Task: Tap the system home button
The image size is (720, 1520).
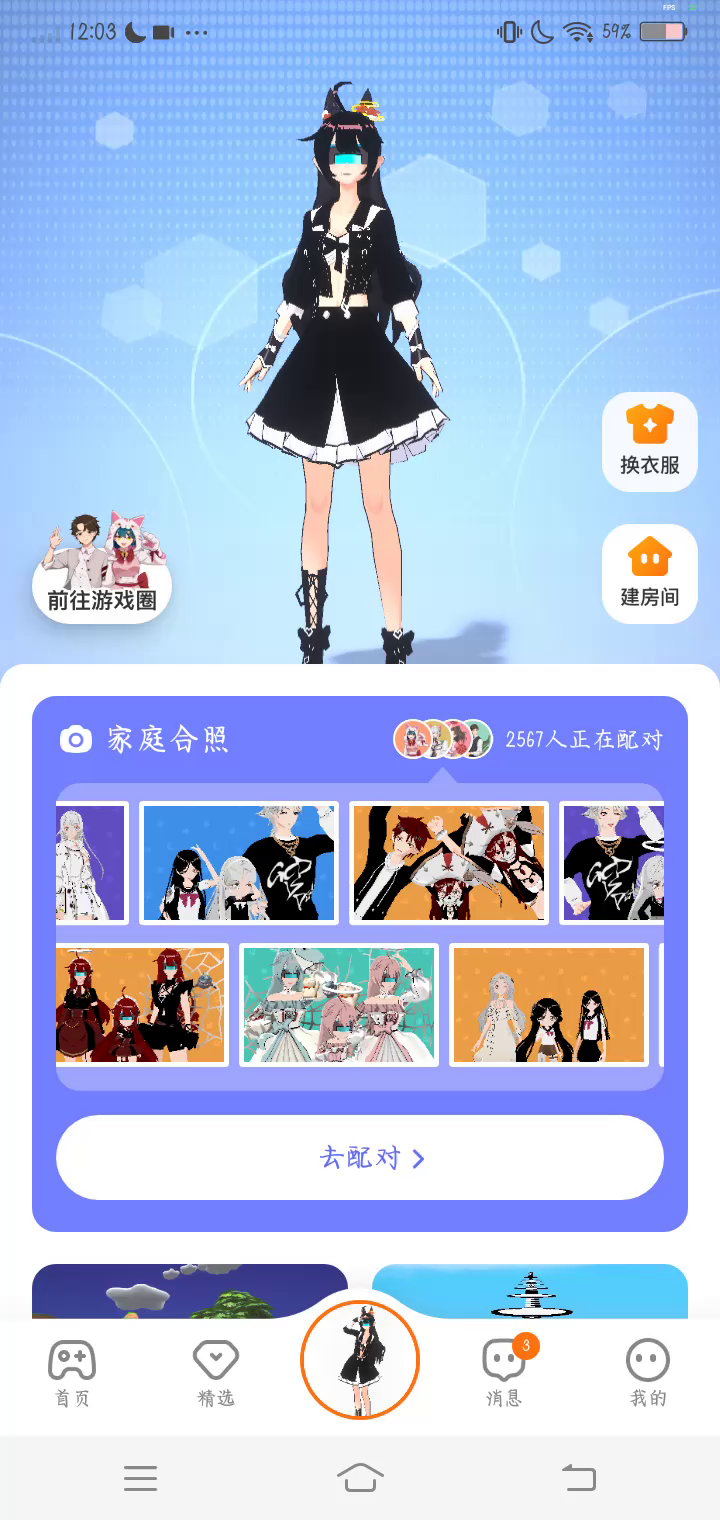Action: [x=360, y=1477]
